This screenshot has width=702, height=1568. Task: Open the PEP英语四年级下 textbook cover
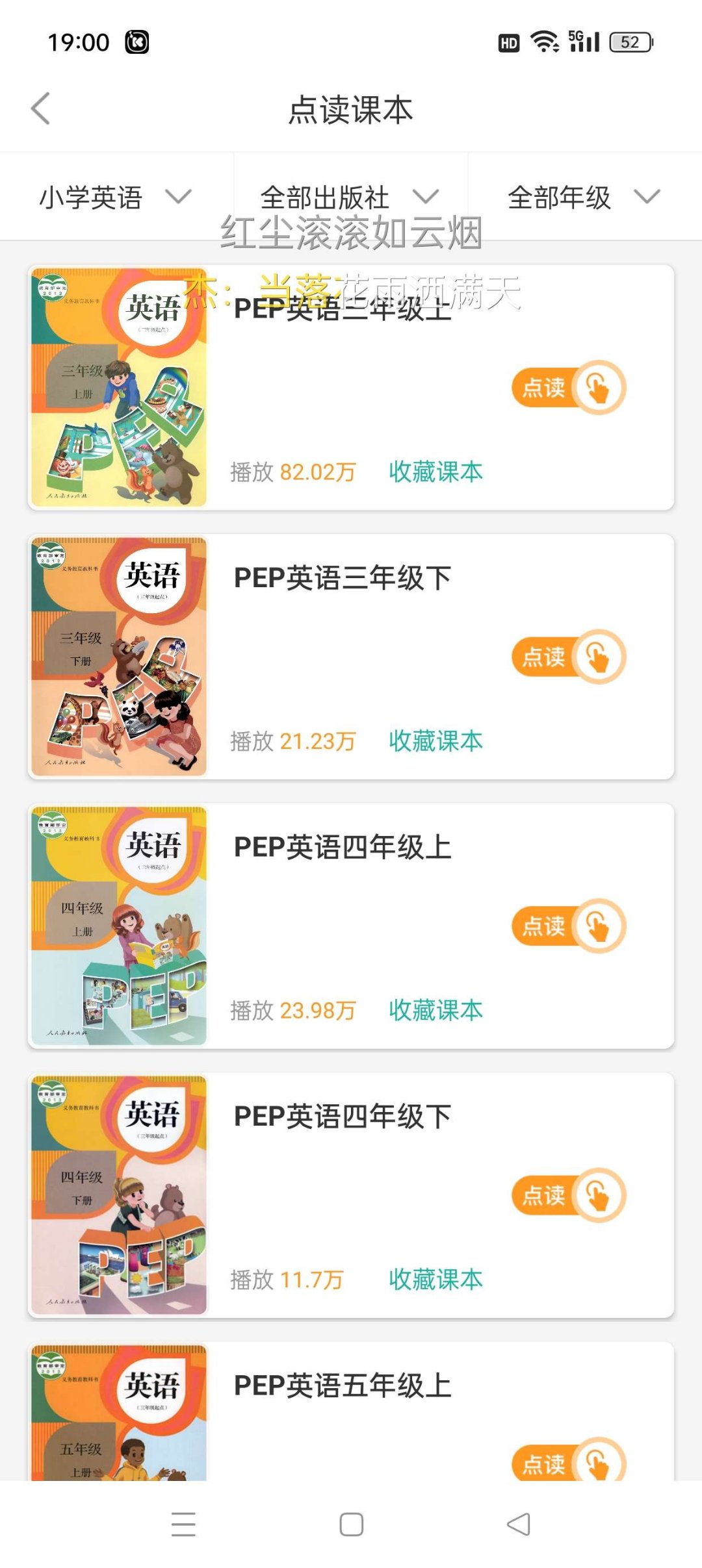(x=119, y=1195)
